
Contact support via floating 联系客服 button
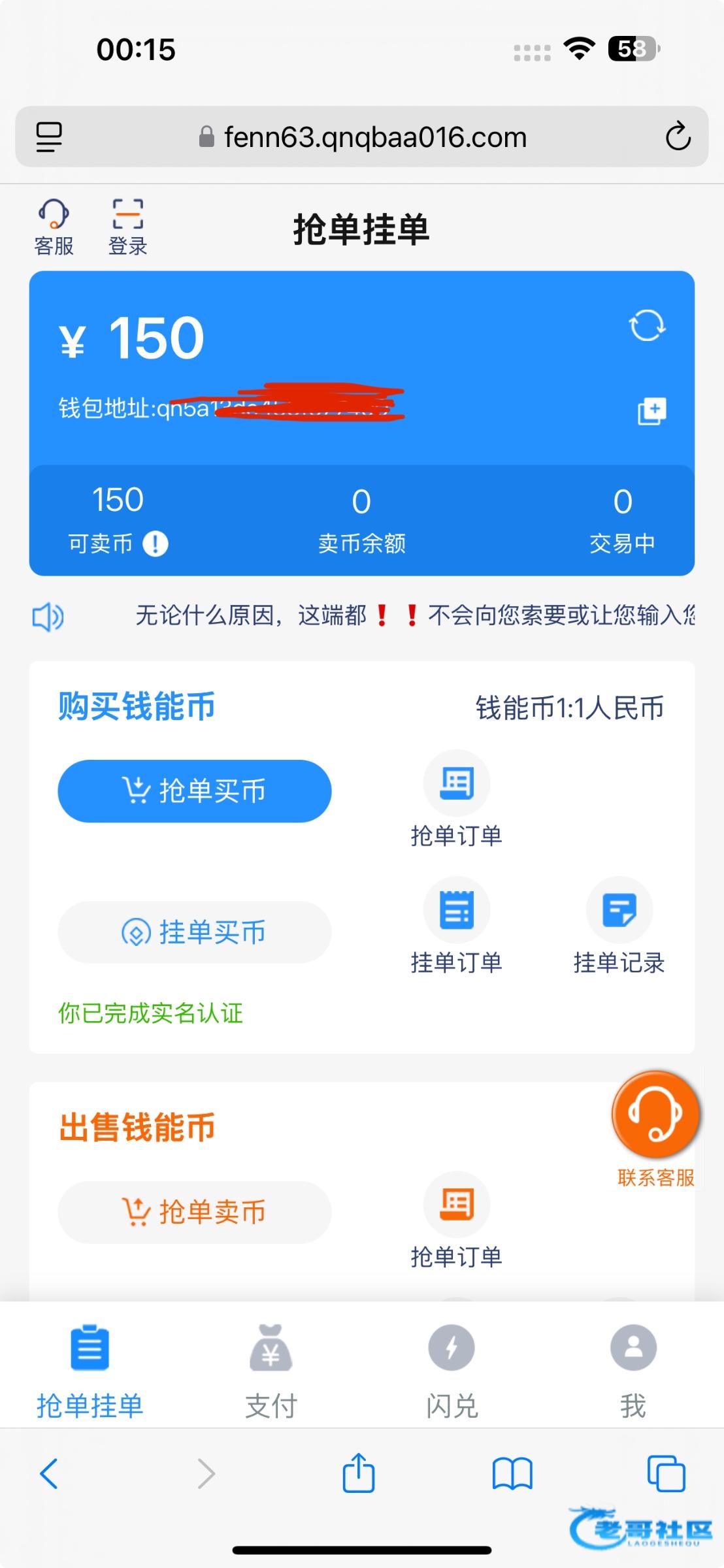[656, 1128]
